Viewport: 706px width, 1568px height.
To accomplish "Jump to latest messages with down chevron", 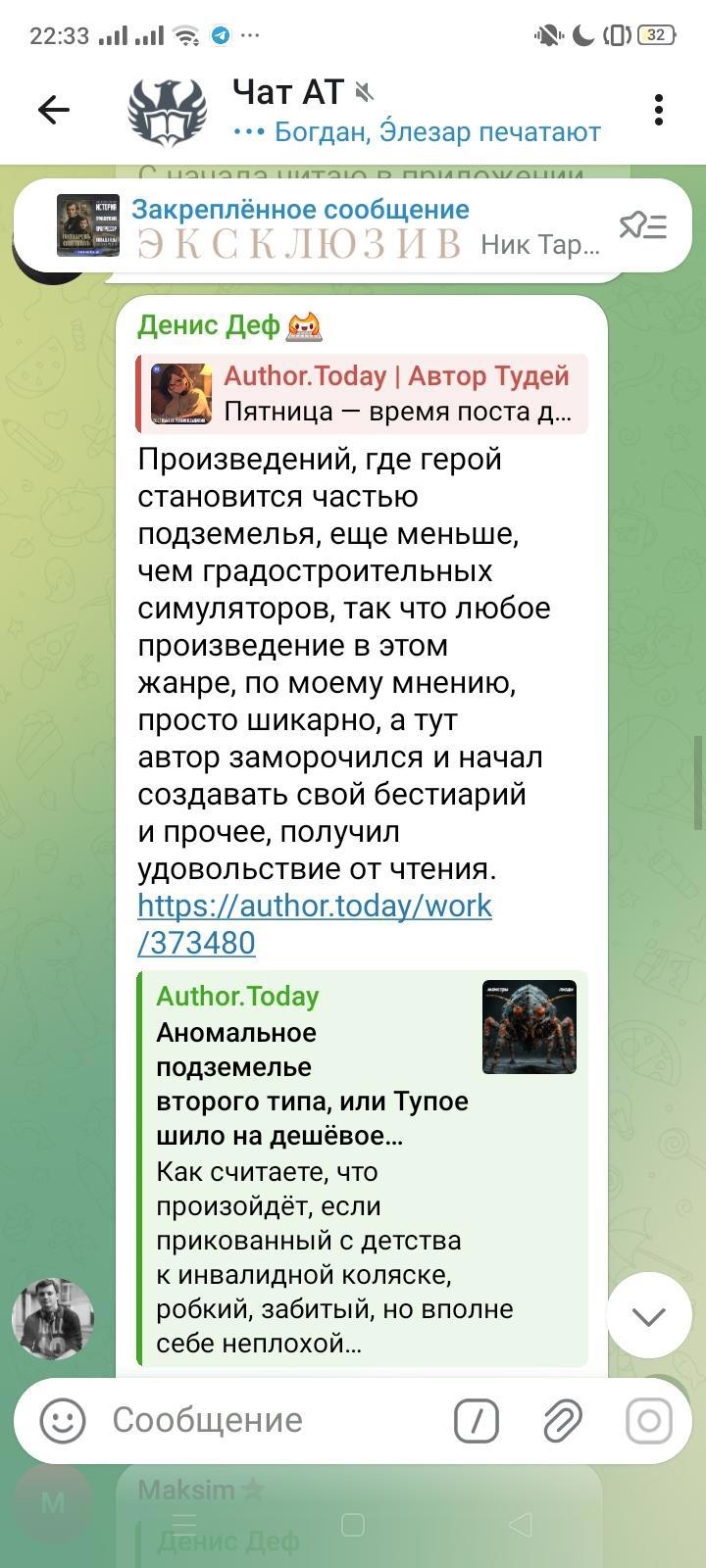I will pyautogui.click(x=648, y=1316).
